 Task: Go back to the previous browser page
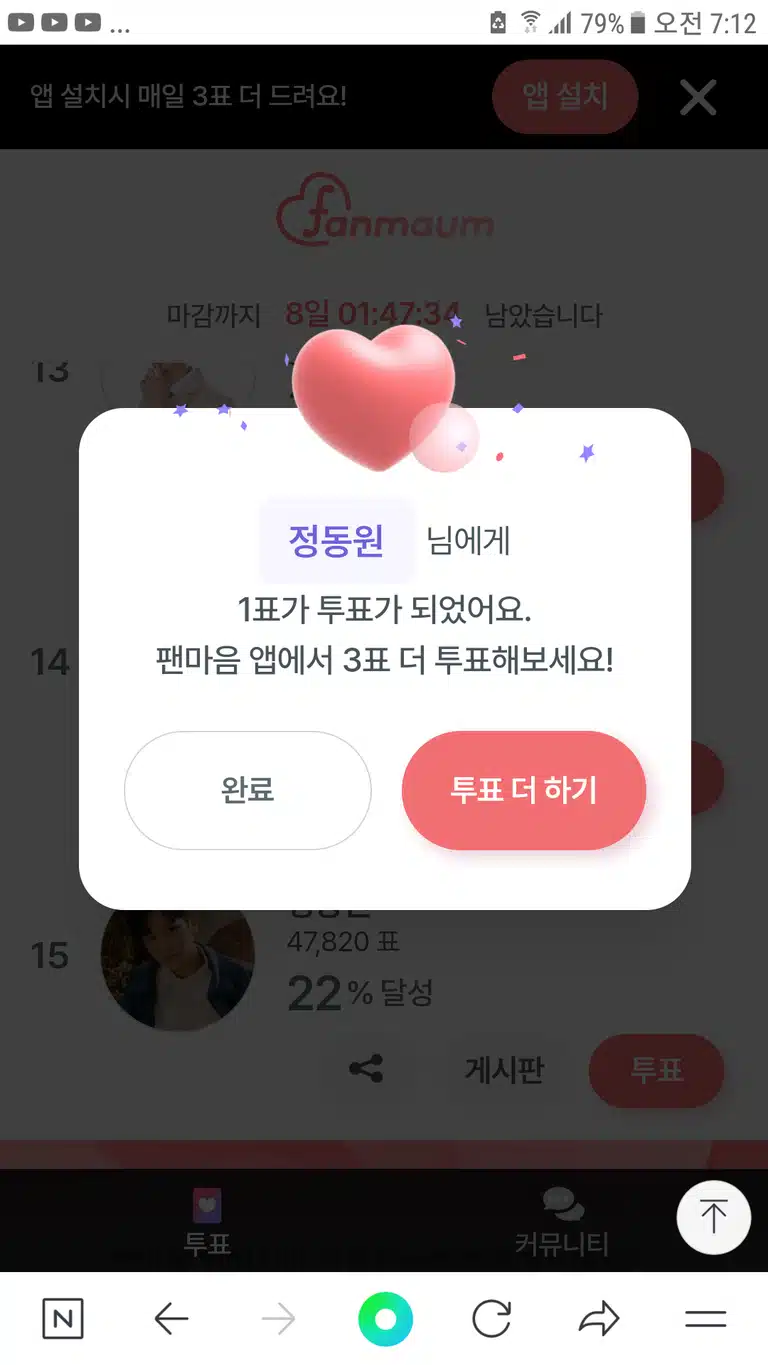click(x=171, y=1320)
